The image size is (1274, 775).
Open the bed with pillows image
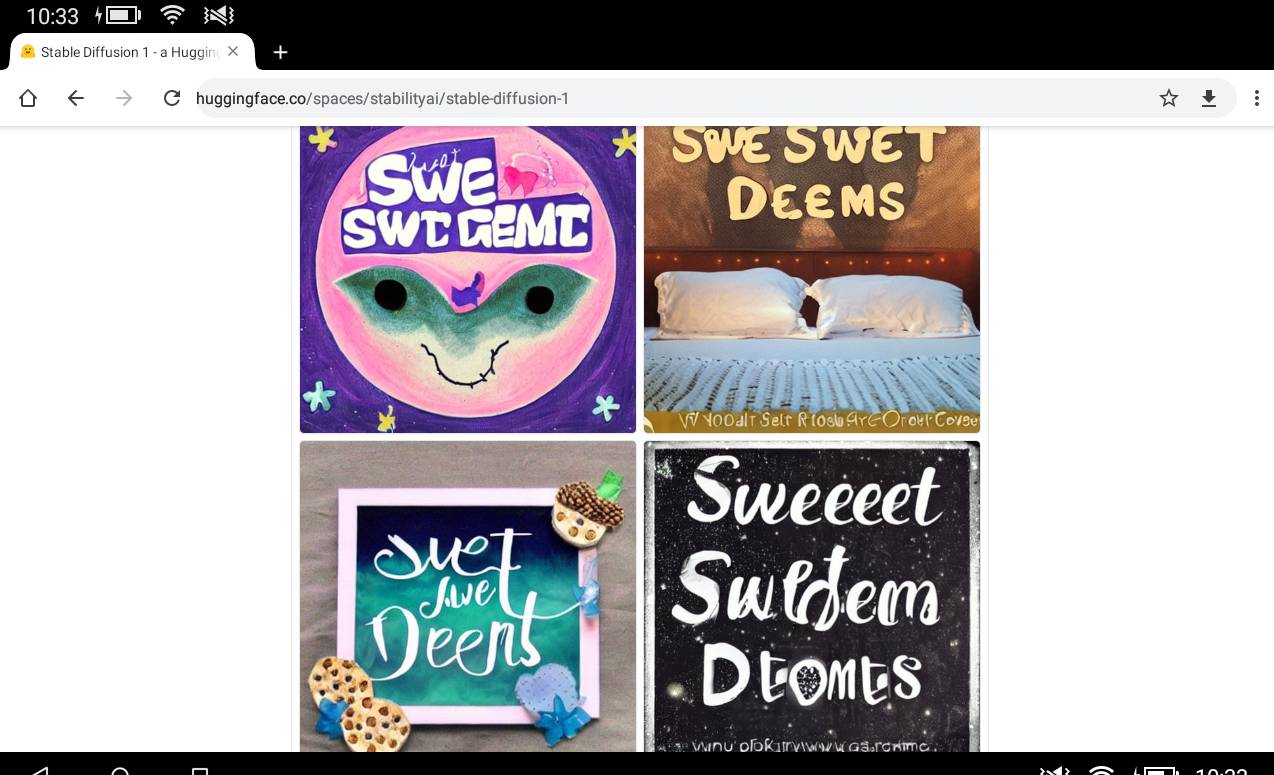coord(812,280)
